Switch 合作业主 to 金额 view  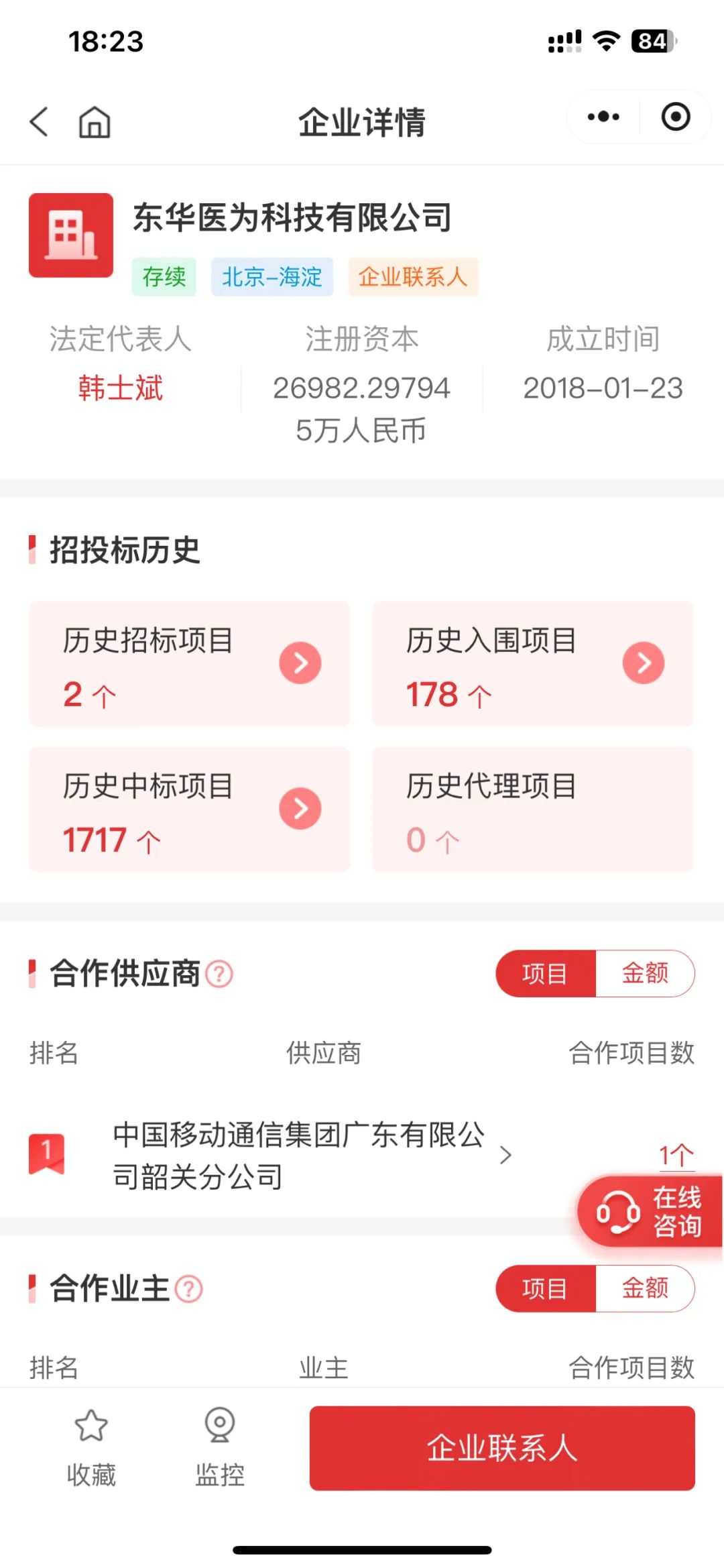click(645, 1288)
